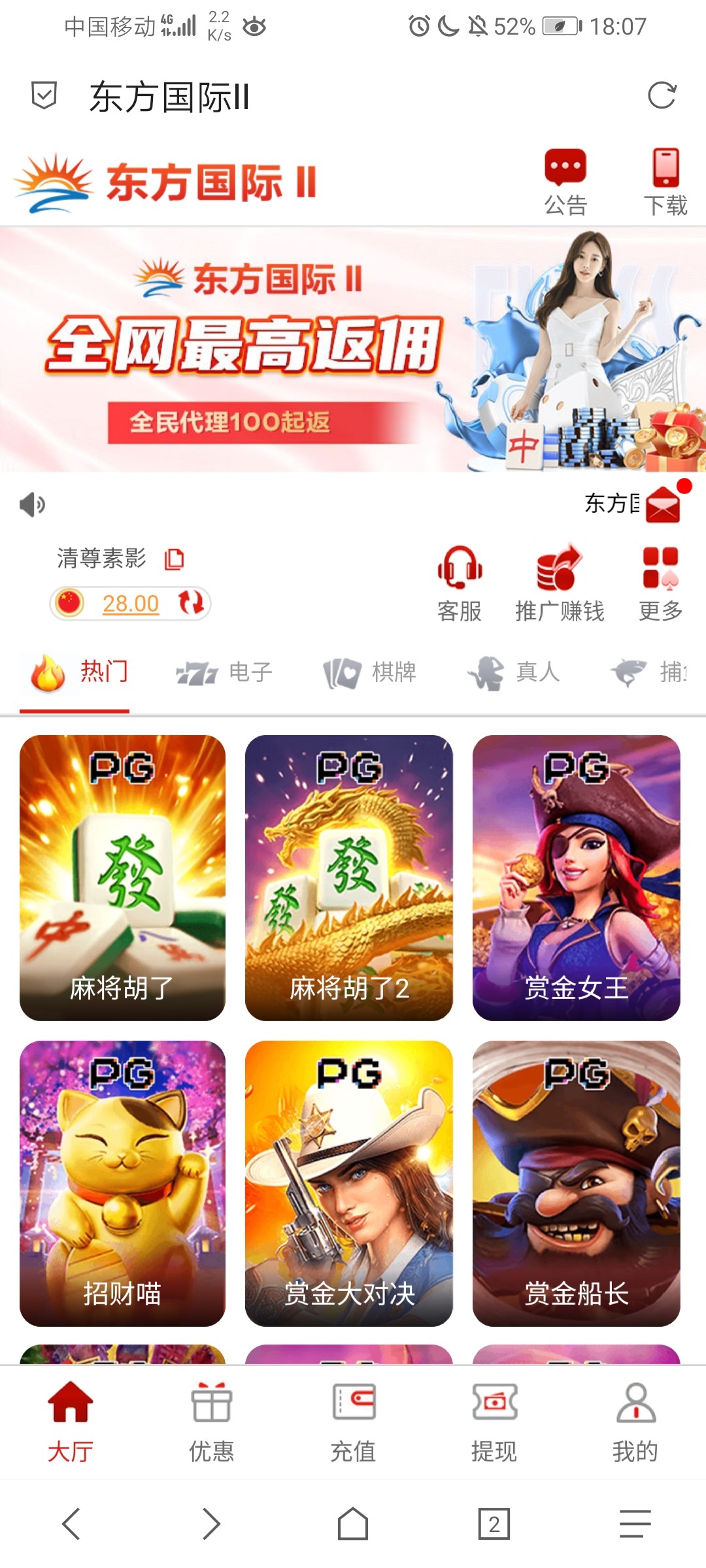Open the 公告 announcements

[x=565, y=183]
